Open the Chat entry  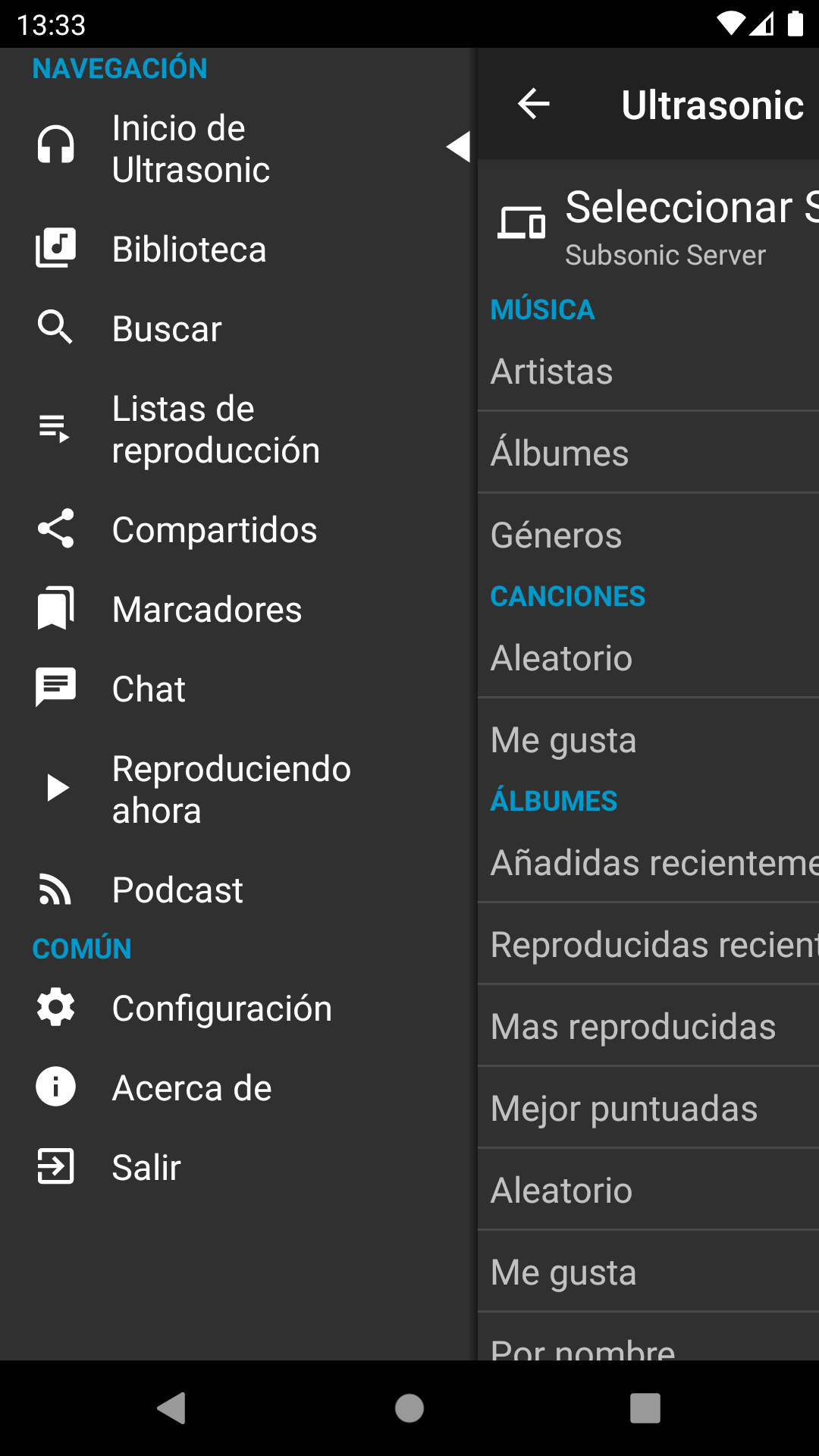pos(149,689)
